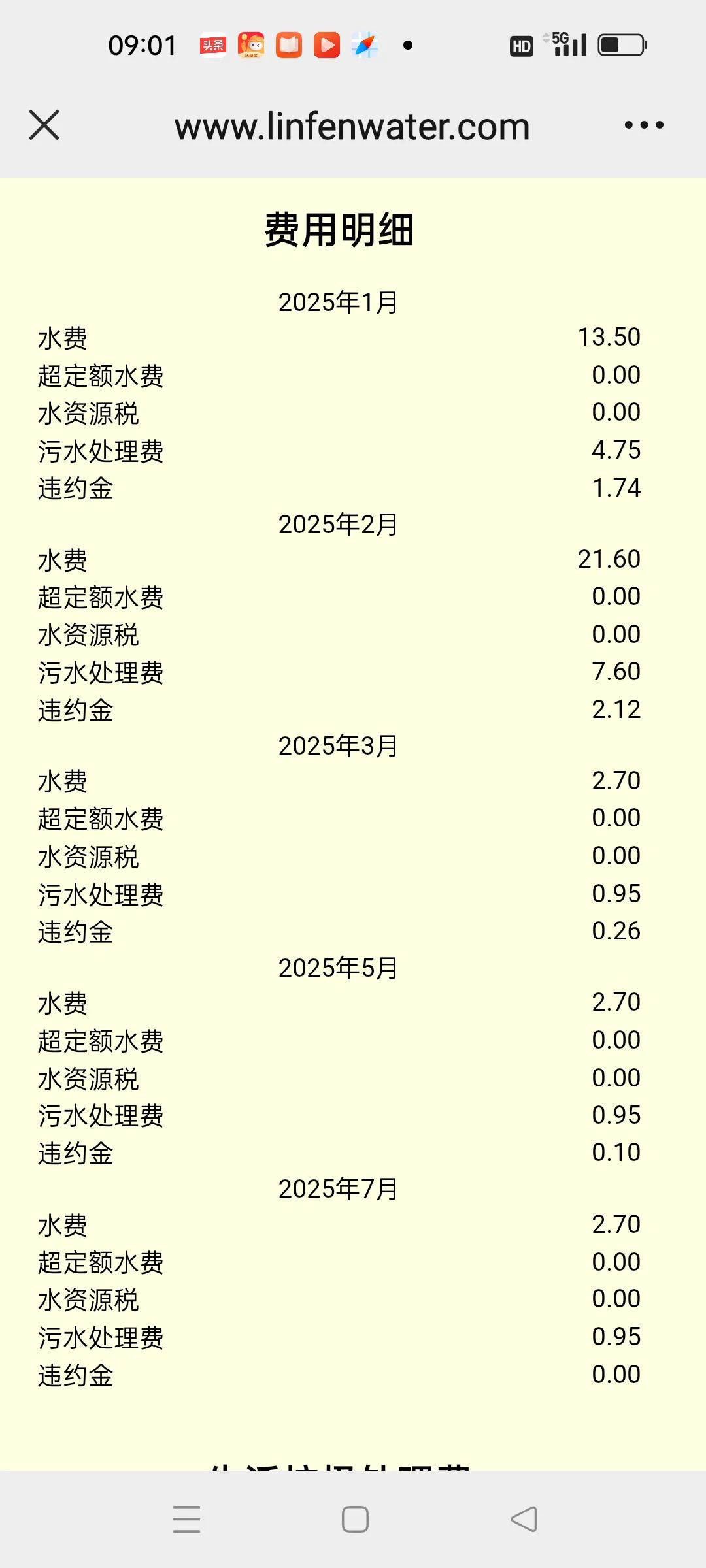Close the linfenwater.com web page

pos(44,125)
